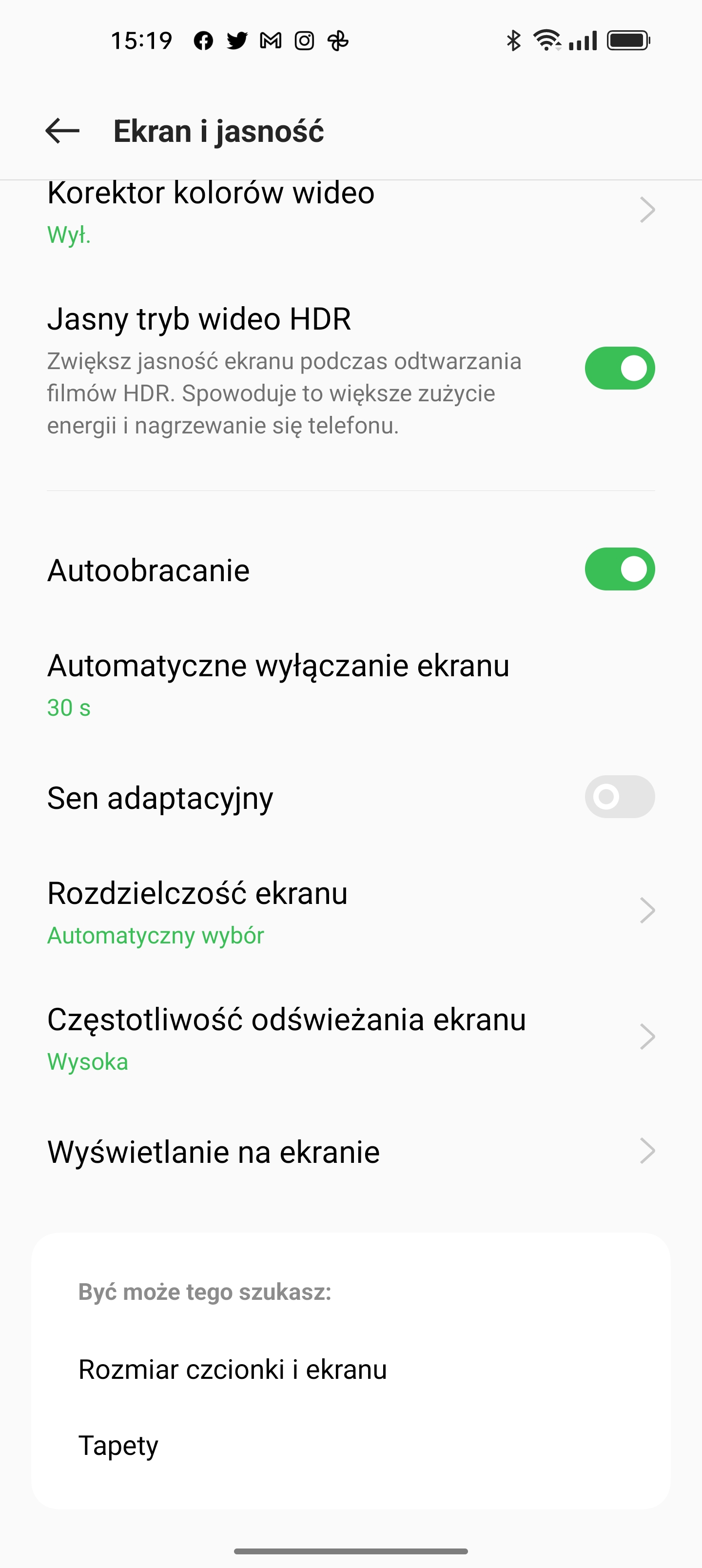Open Wyświetlanie na ekranie

coord(351,1152)
